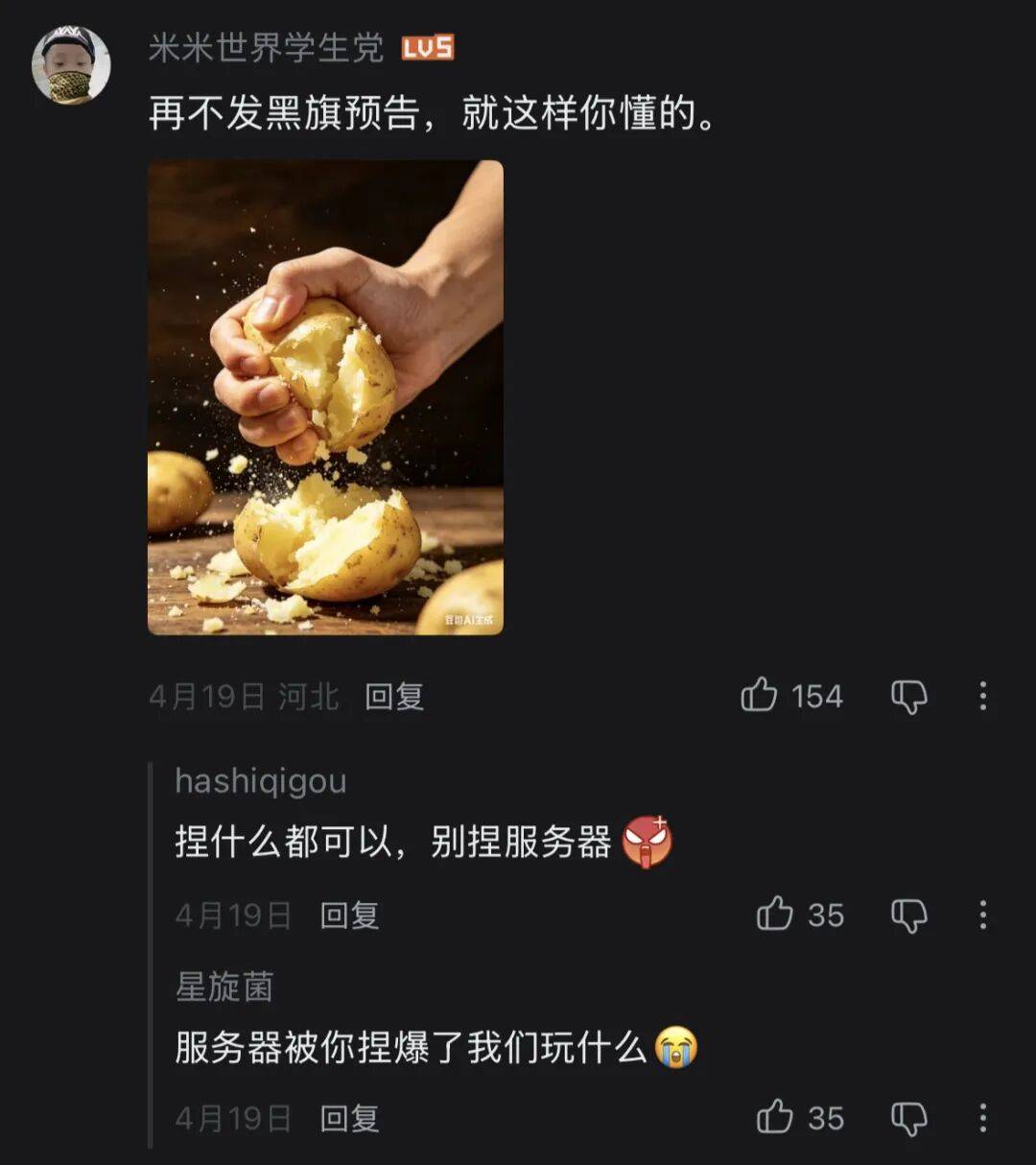Reply to 米米世界学生党's comment
Viewport: 1036px width, 1165px height.
point(394,697)
